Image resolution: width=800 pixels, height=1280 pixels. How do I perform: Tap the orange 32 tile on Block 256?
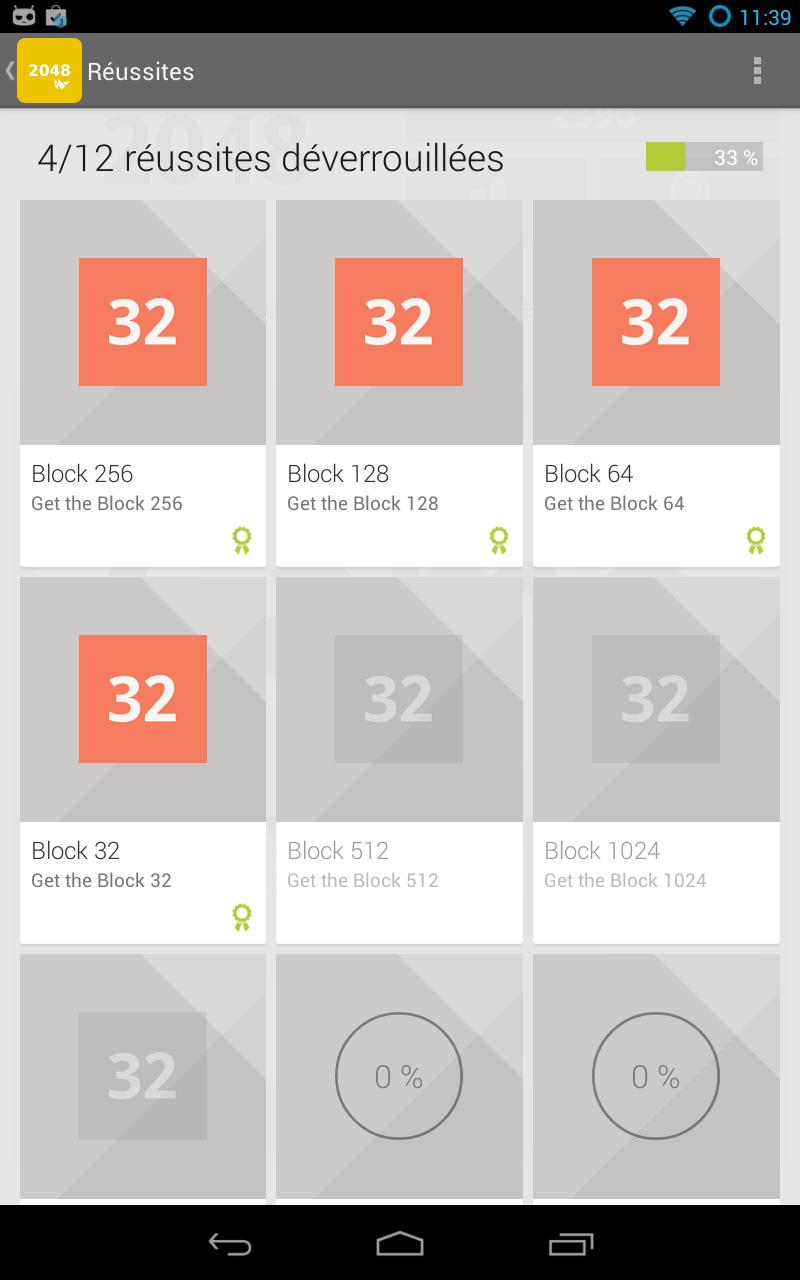(142, 322)
